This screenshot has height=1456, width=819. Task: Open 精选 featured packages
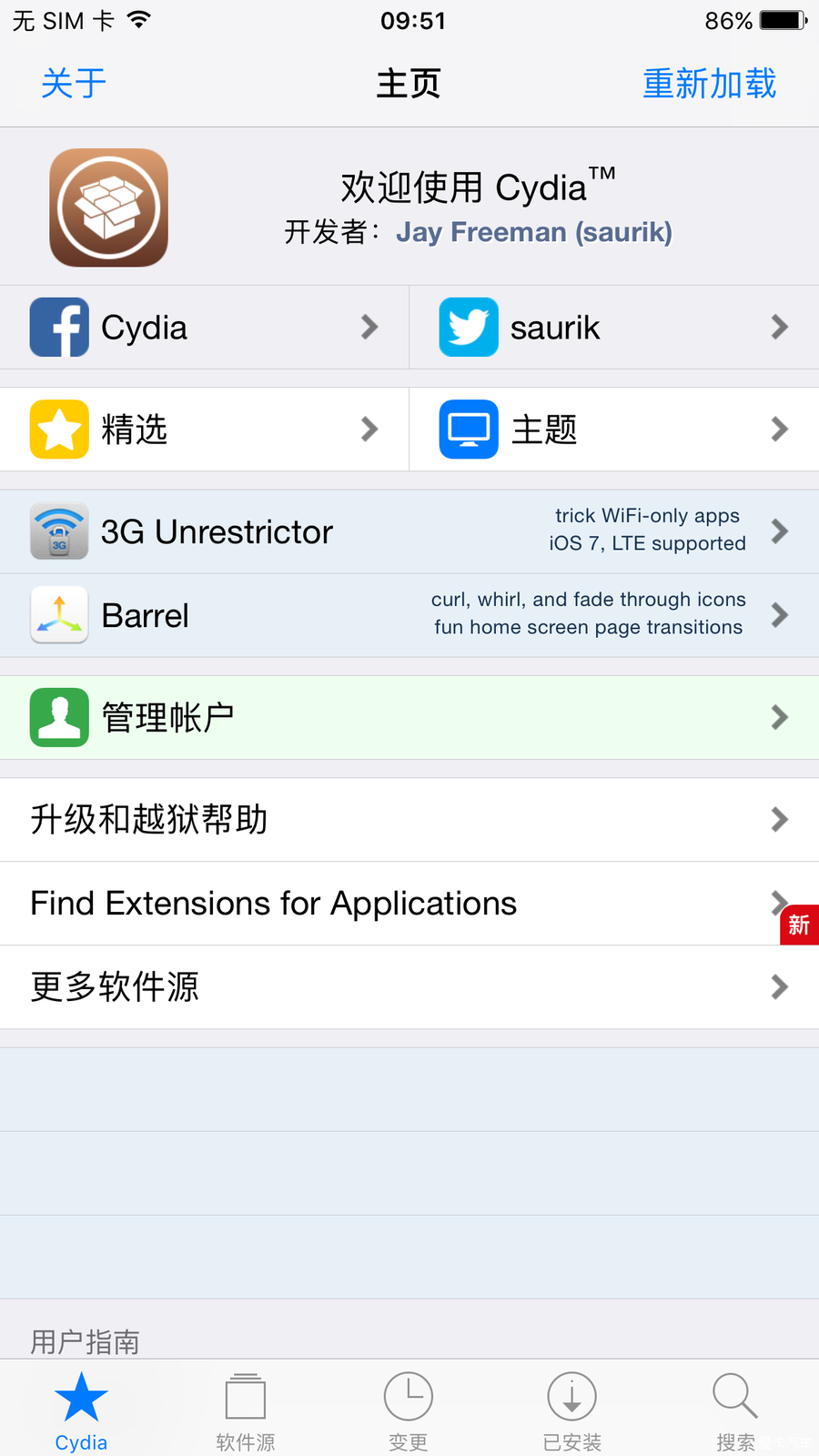click(205, 429)
